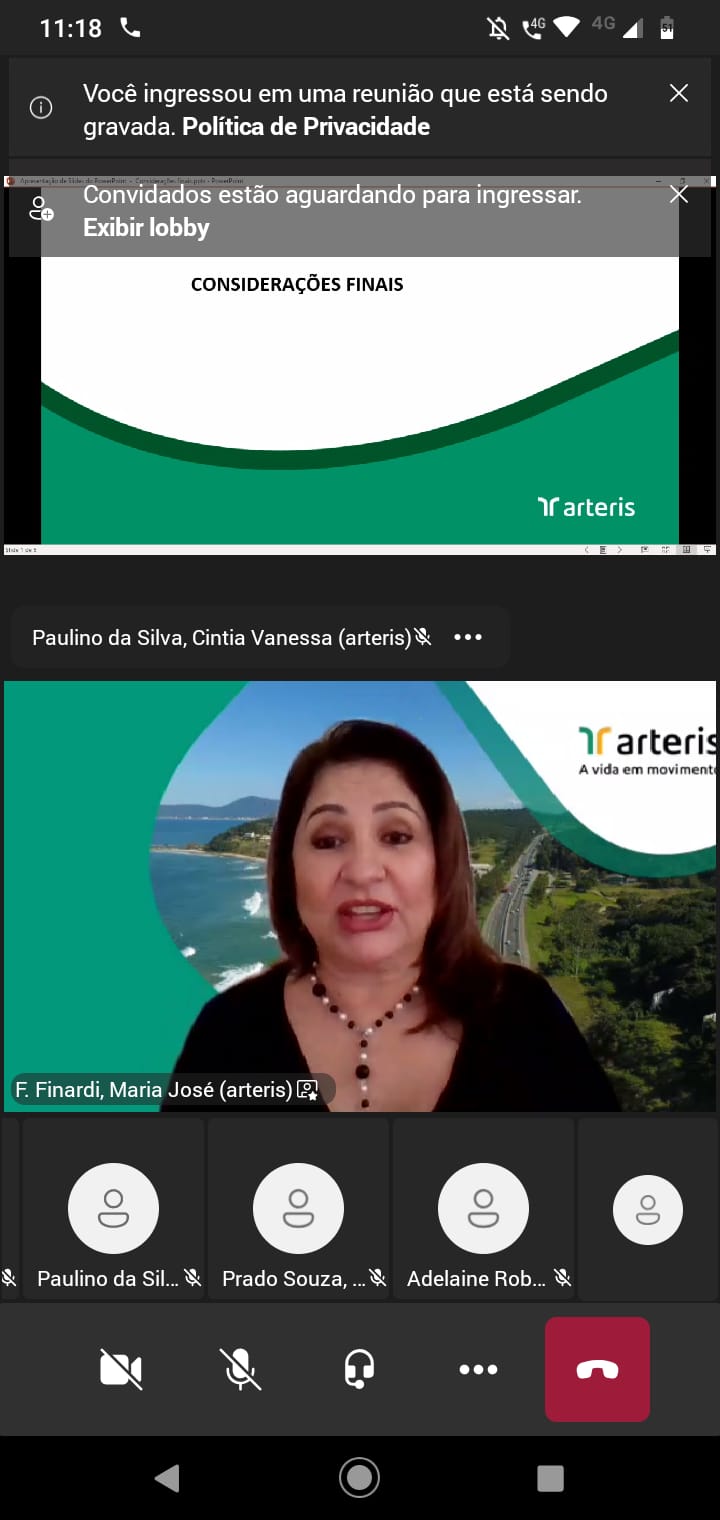Unmute the microphone

click(x=240, y=1369)
